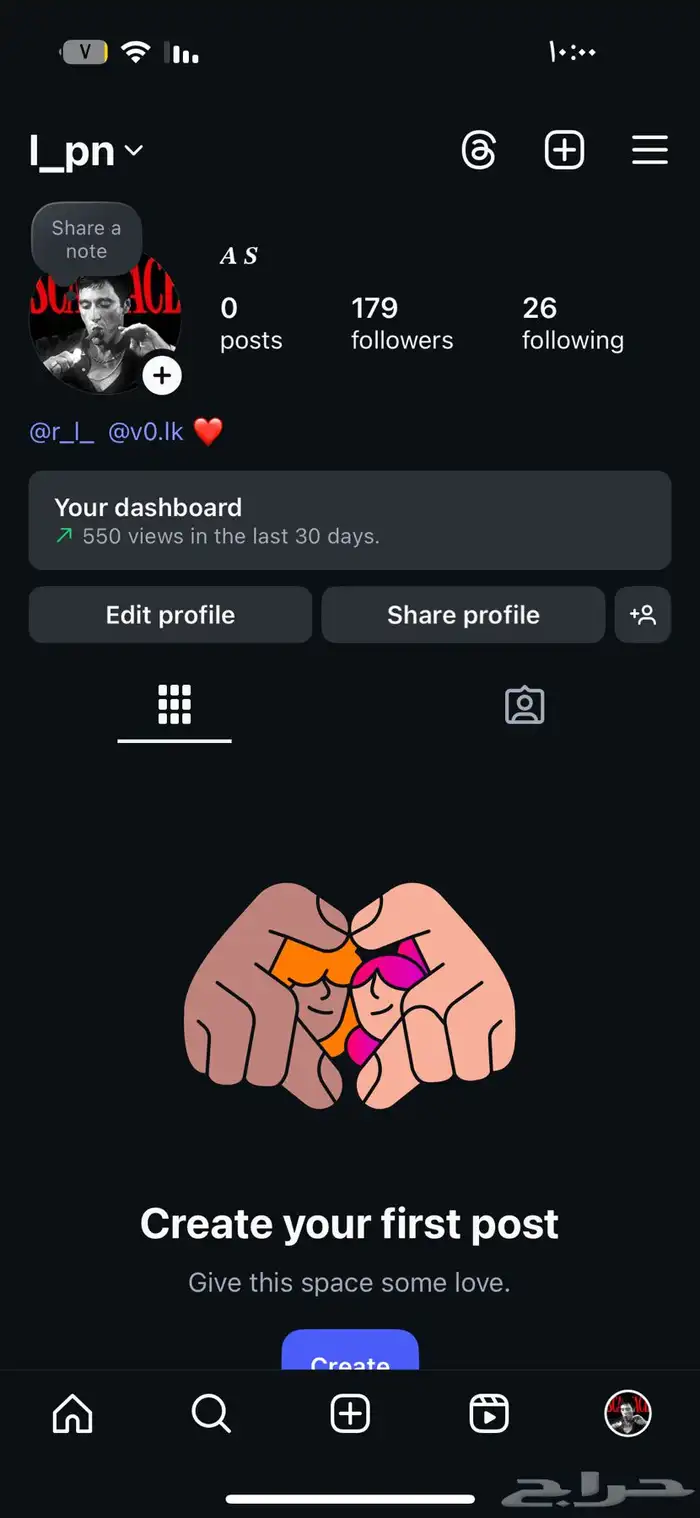Tap Edit profile

point(170,615)
